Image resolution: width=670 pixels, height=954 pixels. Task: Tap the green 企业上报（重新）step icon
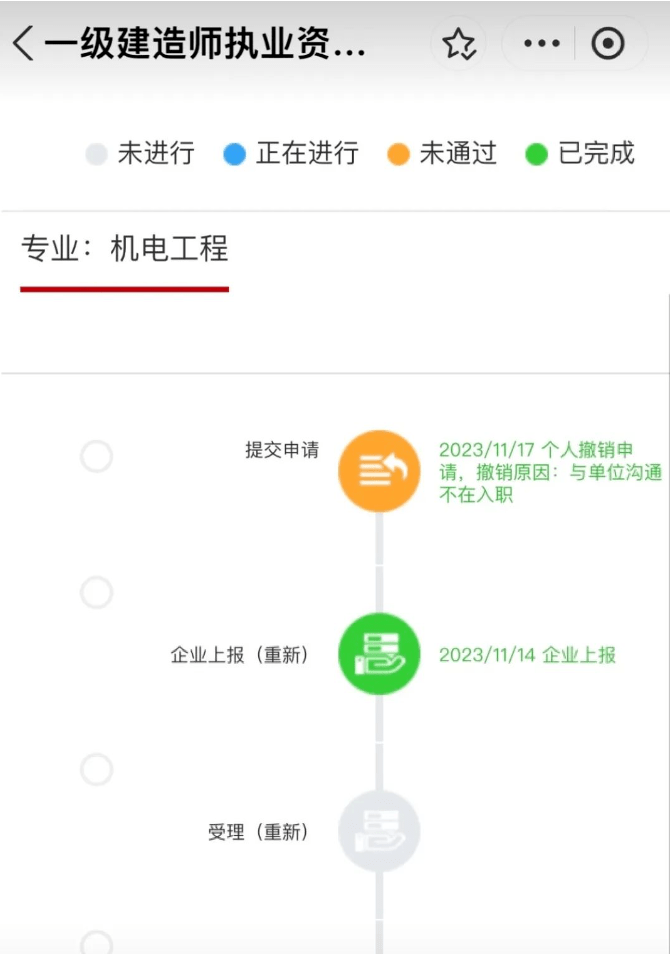pos(378,654)
